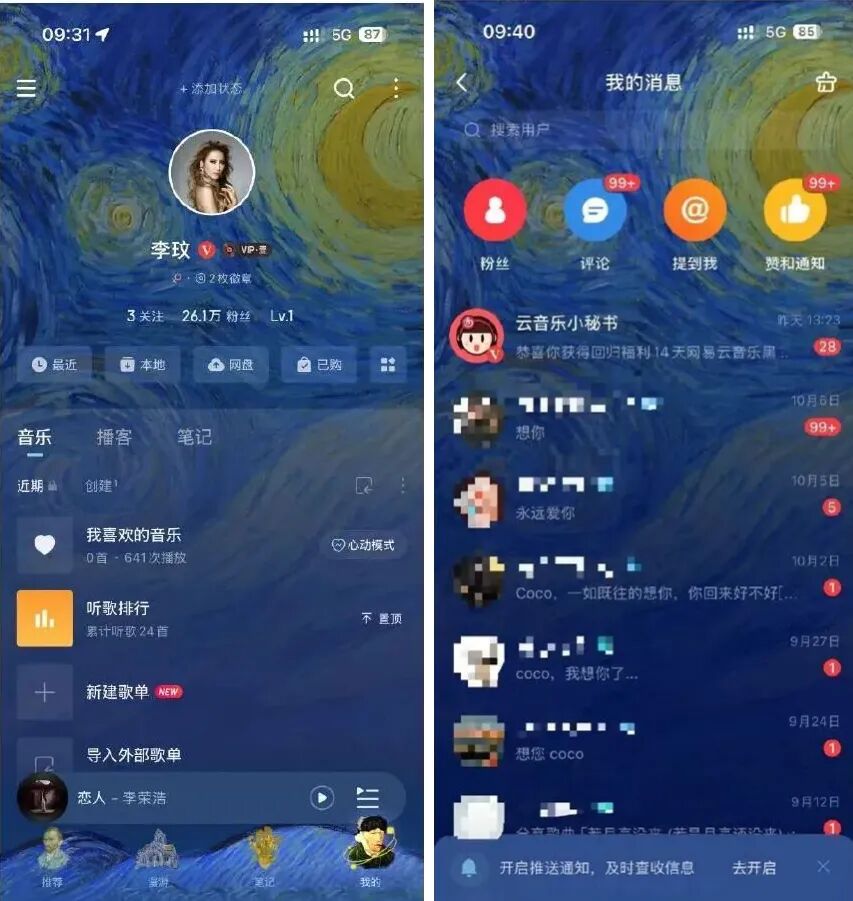Switch to the 播客 tab
This screenshot has width=853, height=901.
[114, 437]
